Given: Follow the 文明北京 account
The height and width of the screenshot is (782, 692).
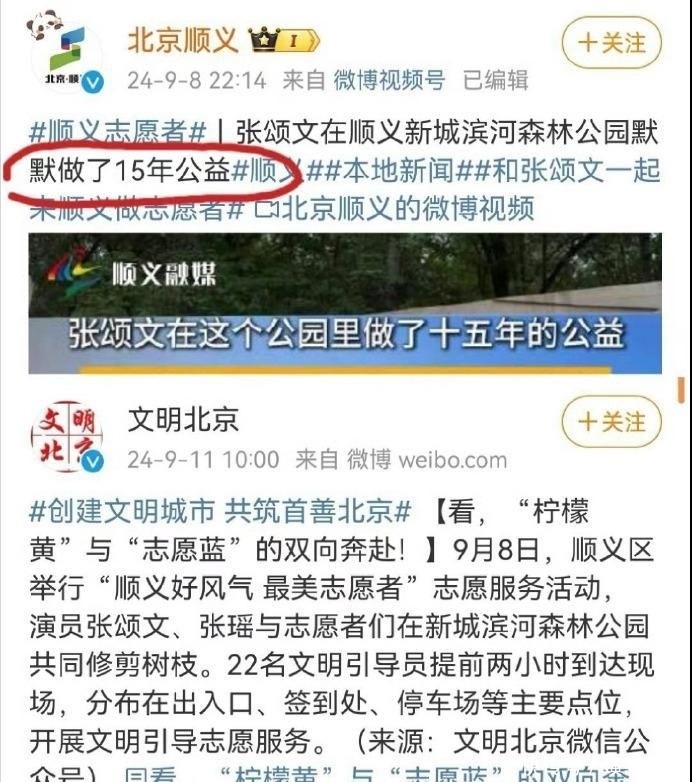Looking at the screenshot, I should [x=612, y=422].
